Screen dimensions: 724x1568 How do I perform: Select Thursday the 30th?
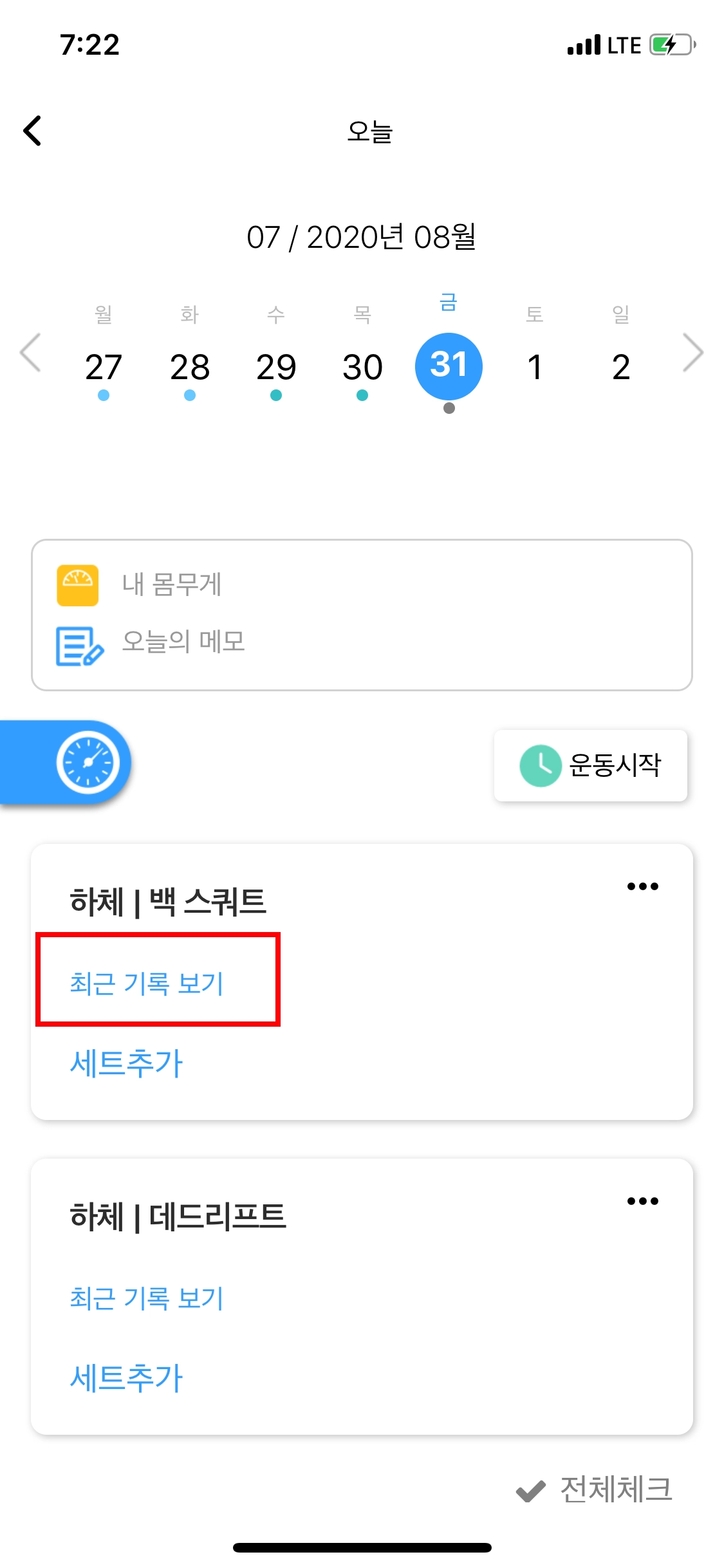[362, 367]
